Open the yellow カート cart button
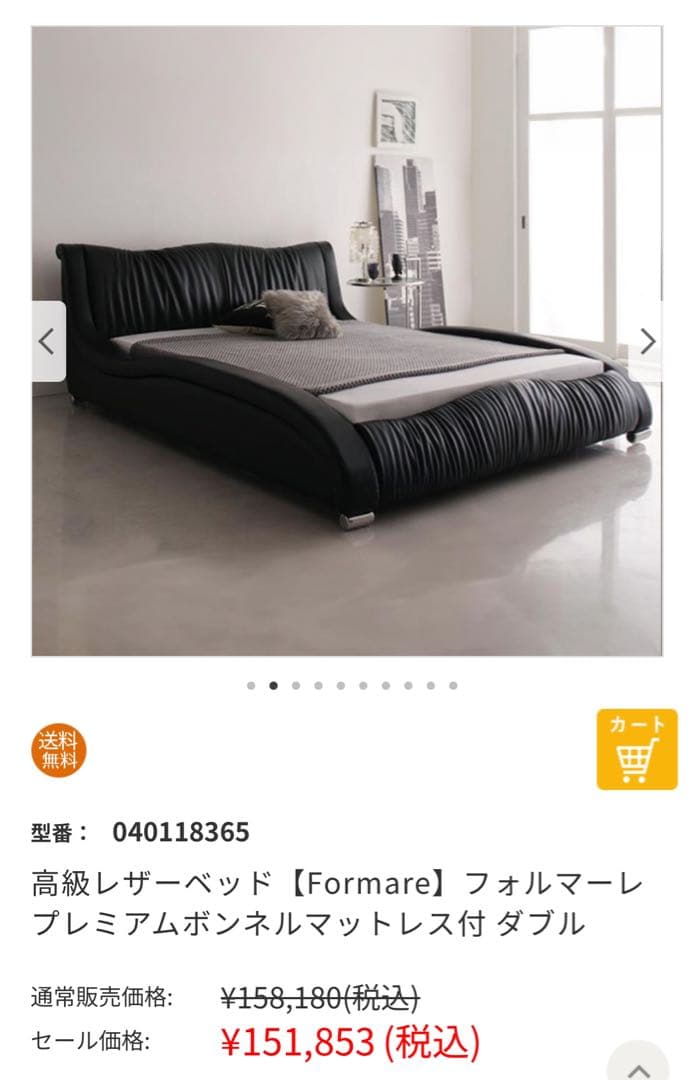The height and width of the screenshot is (1080, 695). (637, 749)
